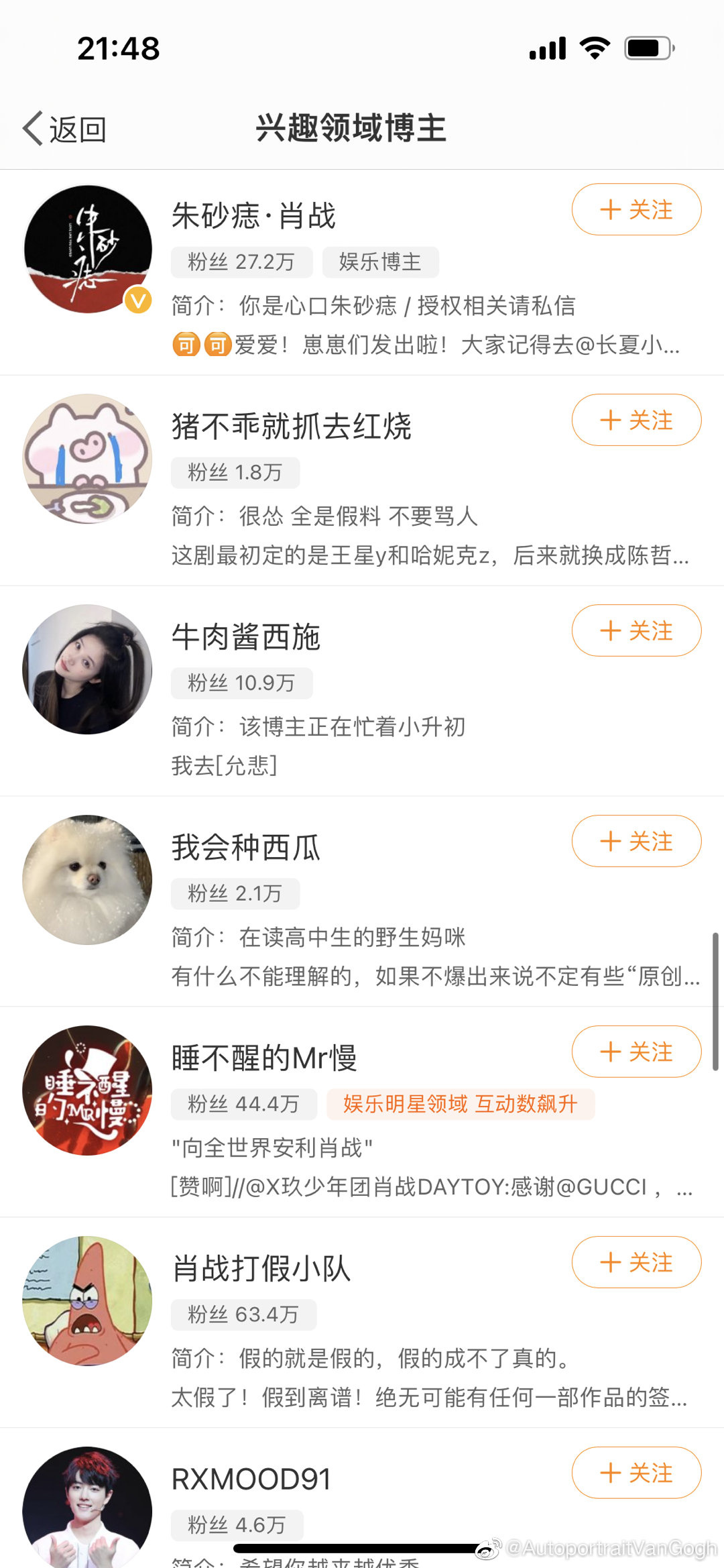Go back with the 返回 button

click(x=65, y=129)
